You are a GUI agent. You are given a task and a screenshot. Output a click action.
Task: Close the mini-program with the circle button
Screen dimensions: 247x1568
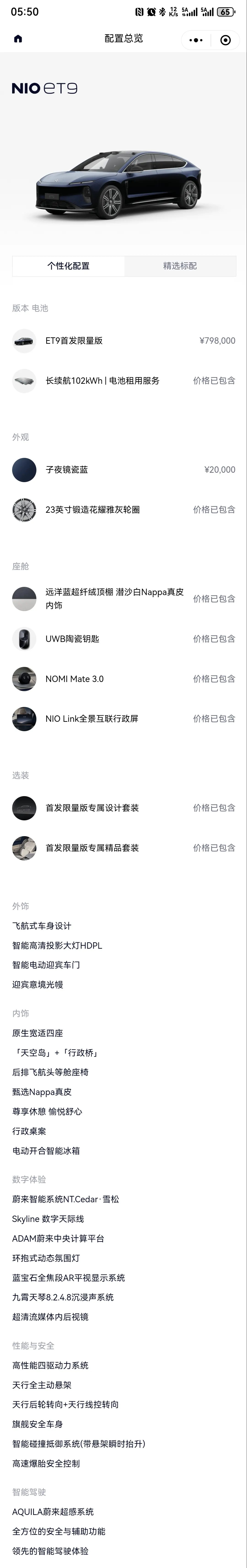[x=225, y=40]
